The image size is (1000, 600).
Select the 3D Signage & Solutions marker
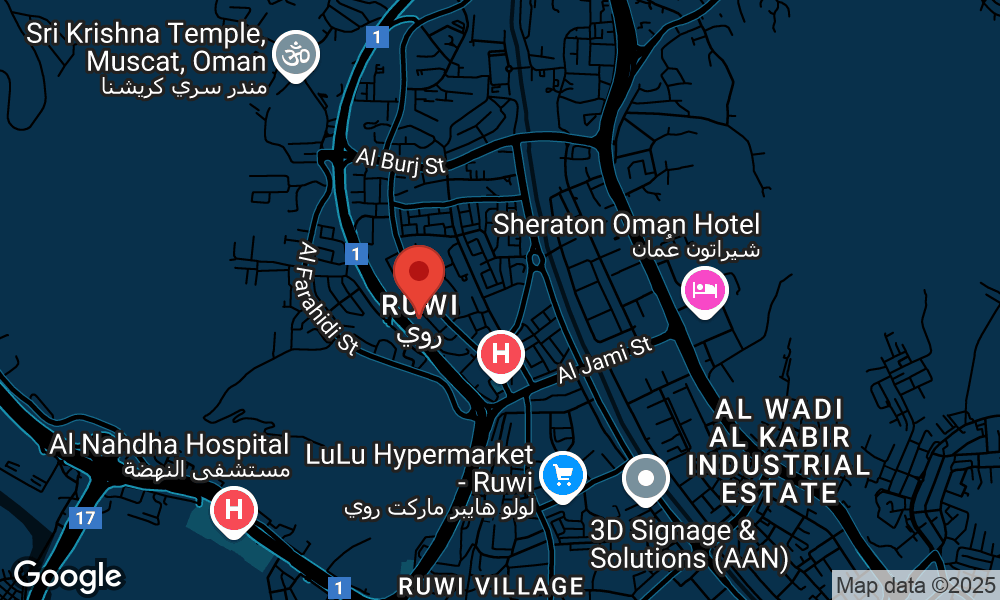click(x=646, y=479)
